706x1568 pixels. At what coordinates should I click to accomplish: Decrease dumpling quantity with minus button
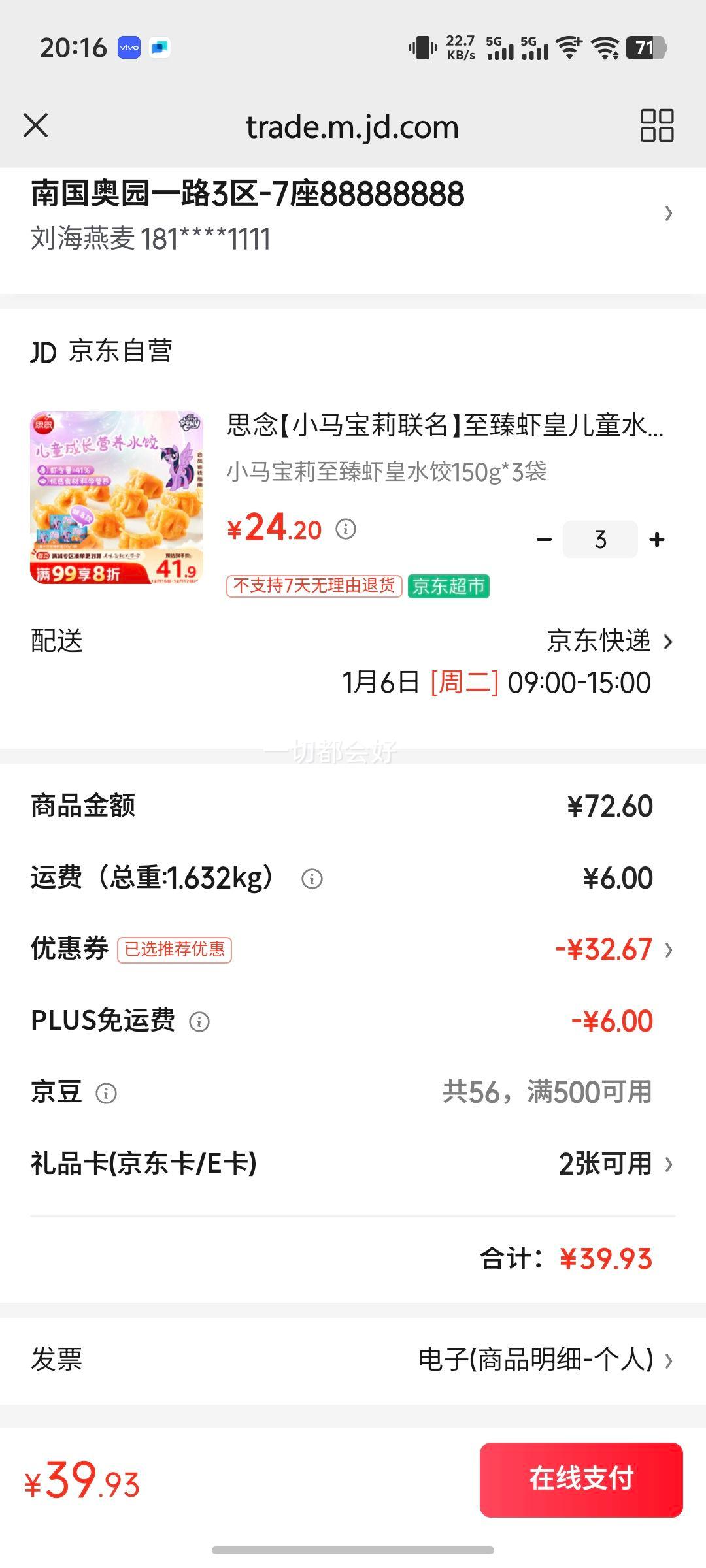click(542, 538)
